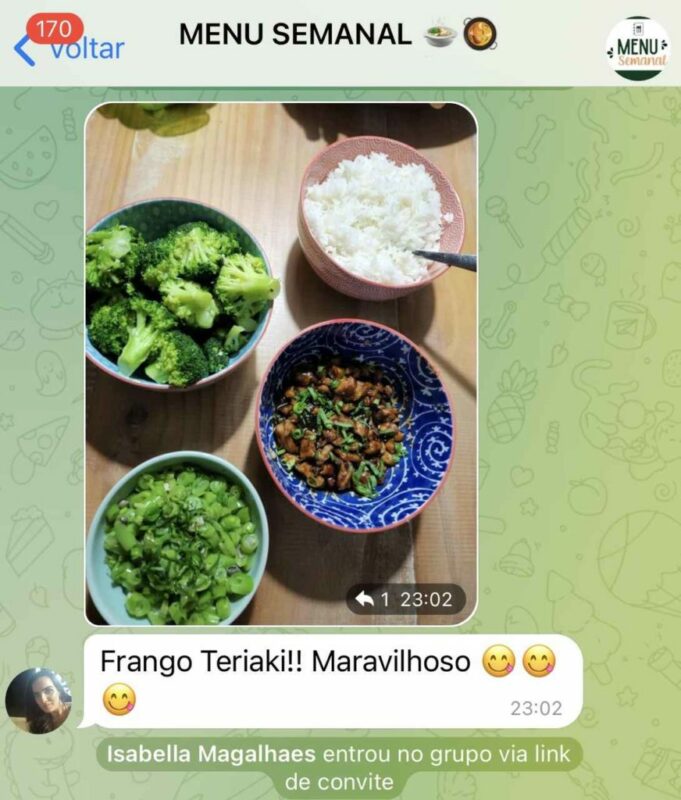
Task: Go back with the Voltar button
Action: coord(70,47)
